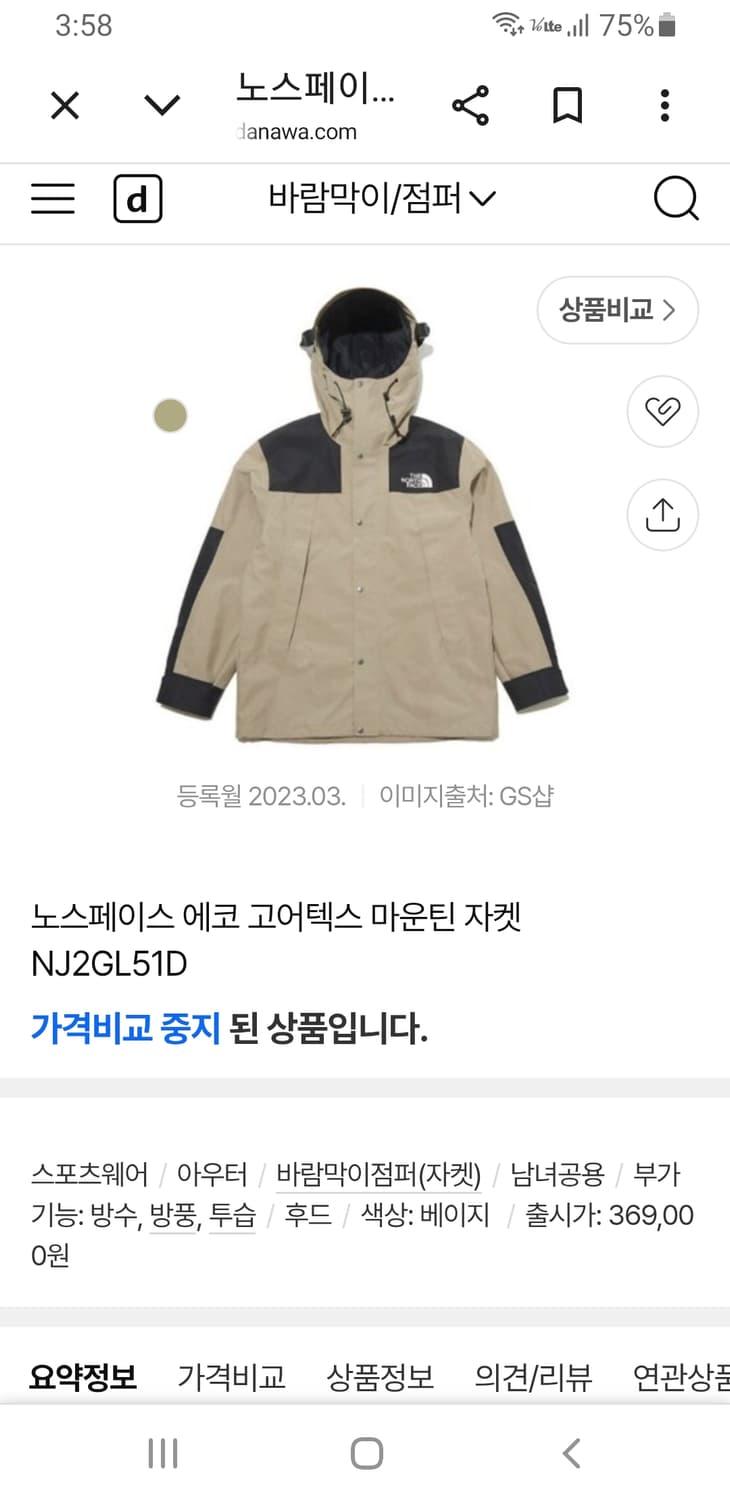The width and height of the screenshot is (730, 1500).
Task: Tap the Danawa 'd' logo
Action: pos(136,199)
